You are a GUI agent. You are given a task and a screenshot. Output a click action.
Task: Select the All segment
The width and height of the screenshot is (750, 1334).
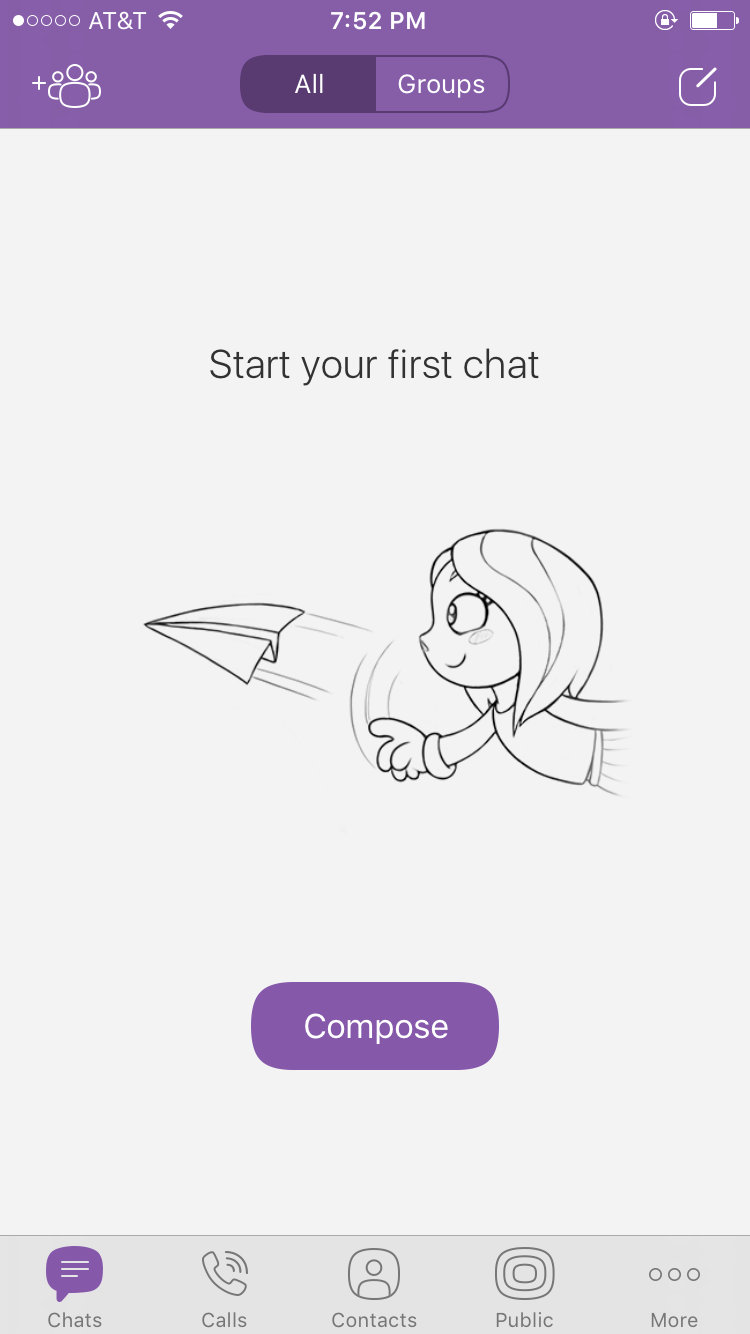click(309, 85)
